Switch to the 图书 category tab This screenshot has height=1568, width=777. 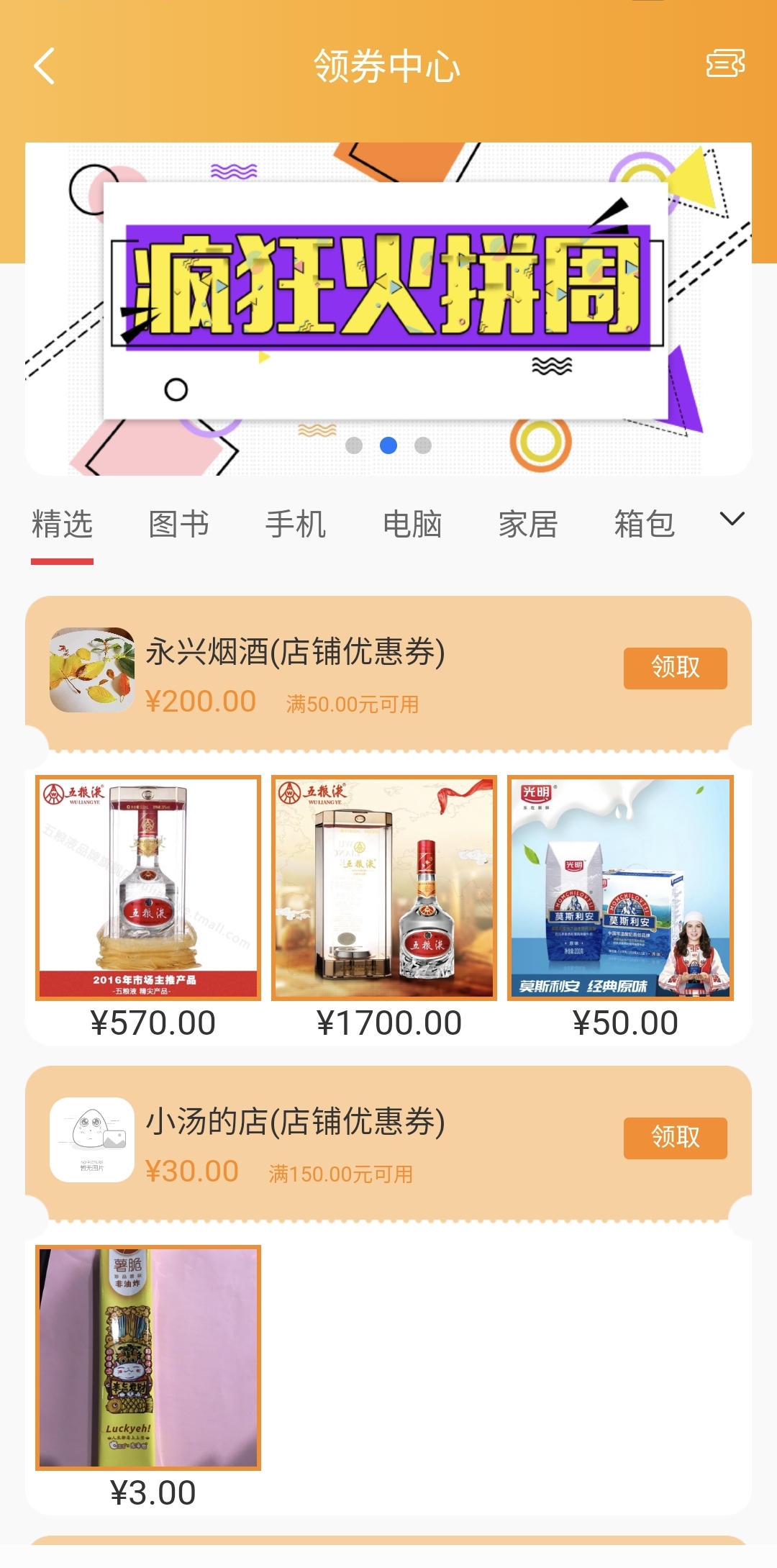point(178,524)
